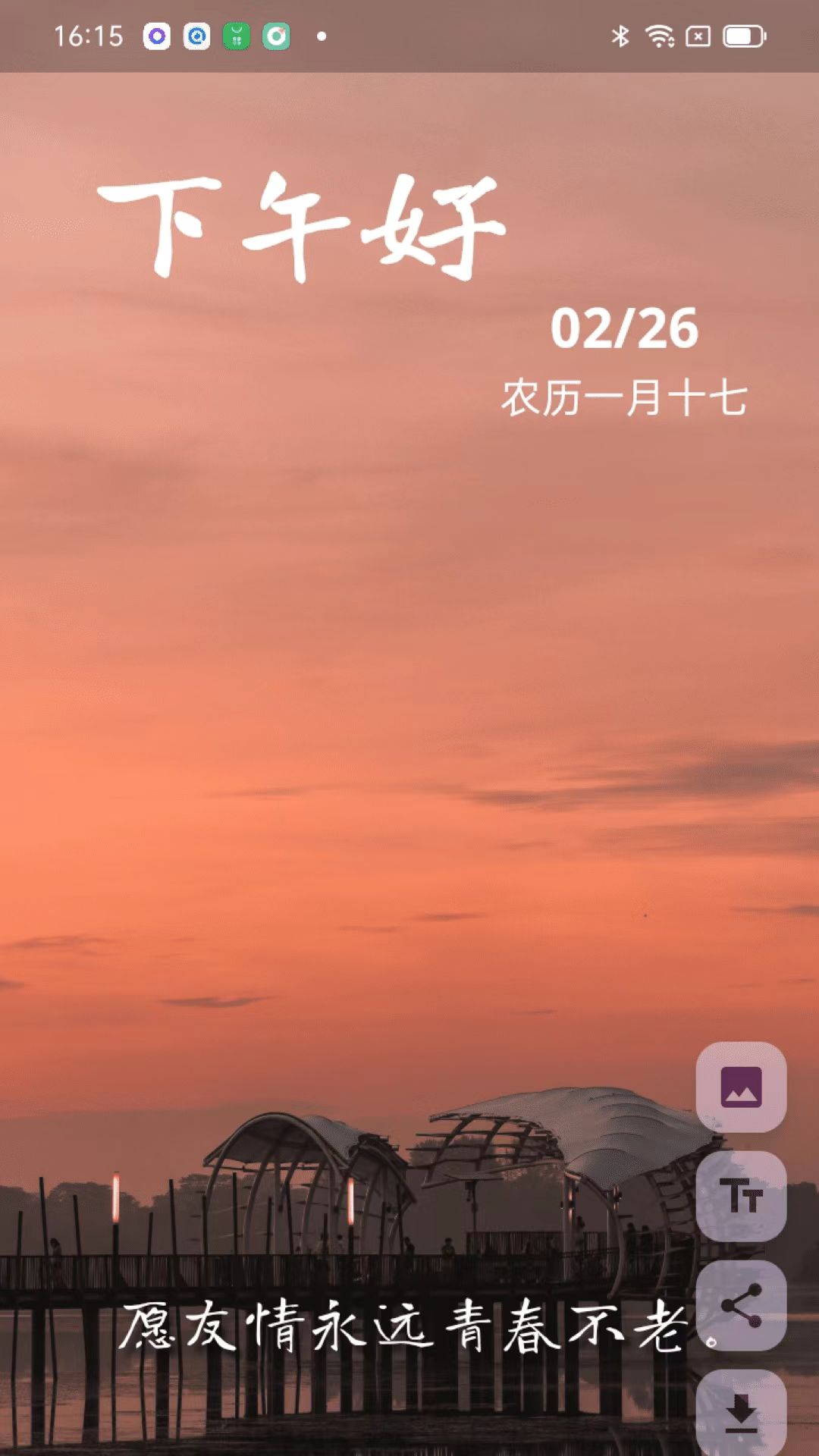Download the image to device
Viewport: 819px width, 1456px height.
click(x=741, y=1413)
